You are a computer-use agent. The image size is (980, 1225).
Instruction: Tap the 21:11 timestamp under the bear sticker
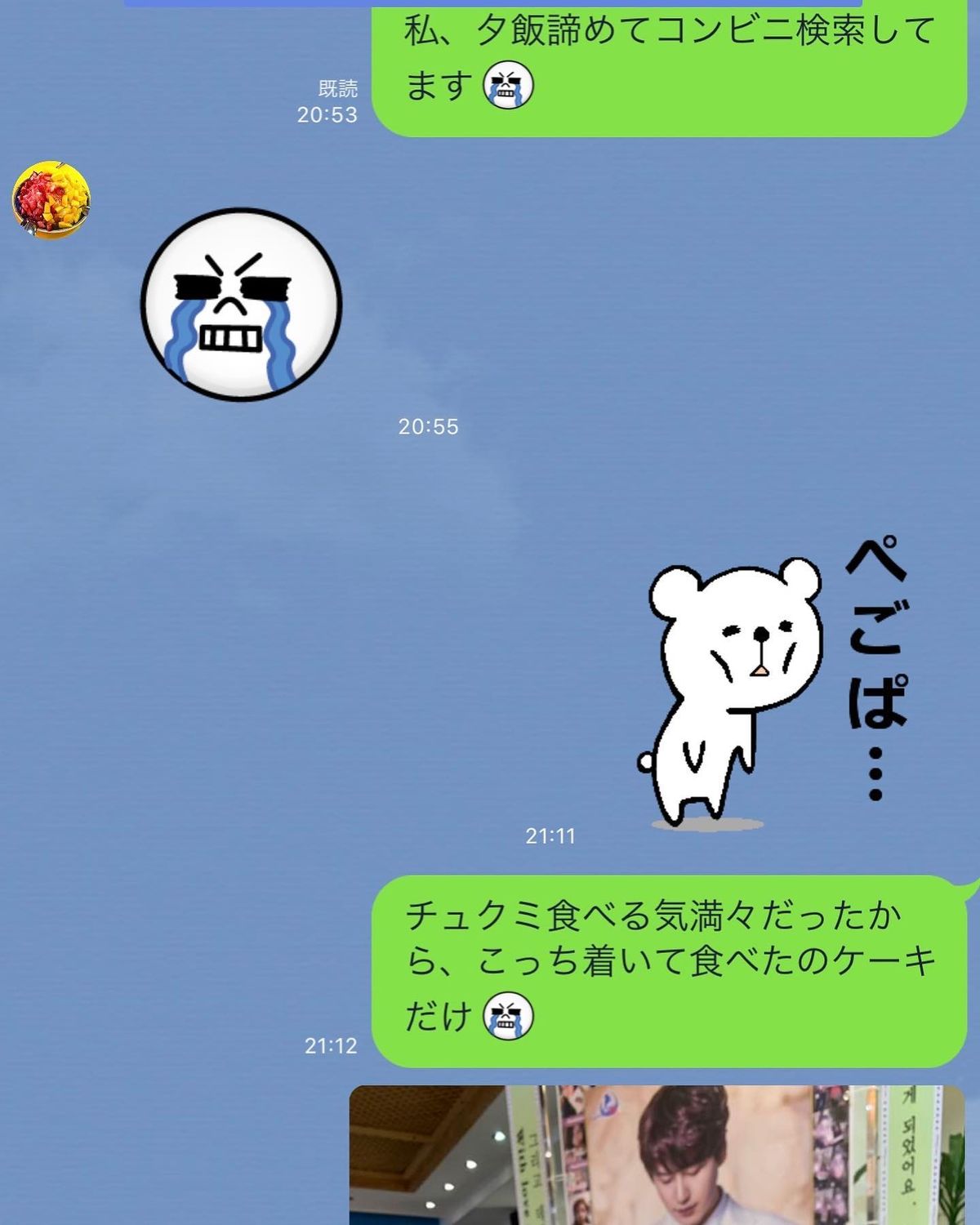[551, 836]
